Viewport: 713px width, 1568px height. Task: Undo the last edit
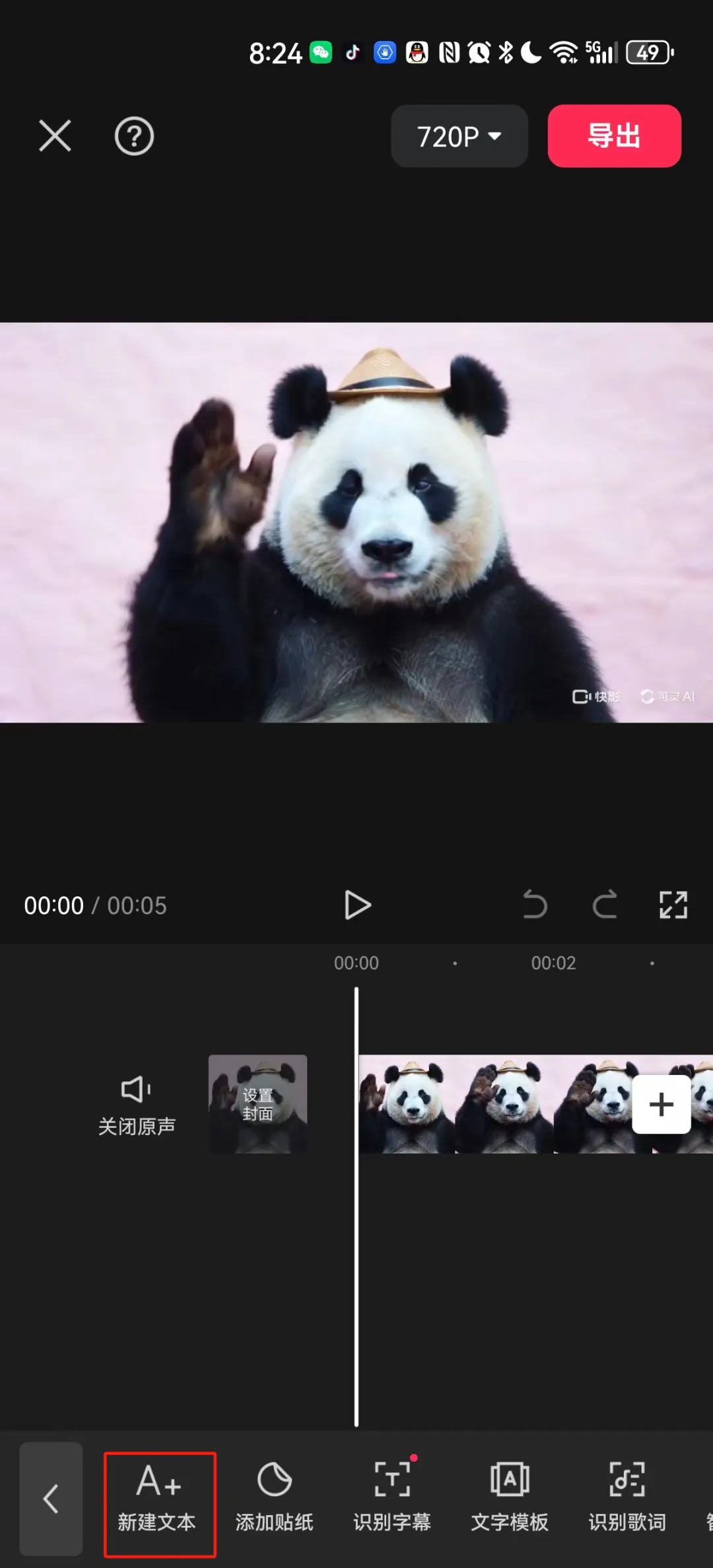coord(535,905)
